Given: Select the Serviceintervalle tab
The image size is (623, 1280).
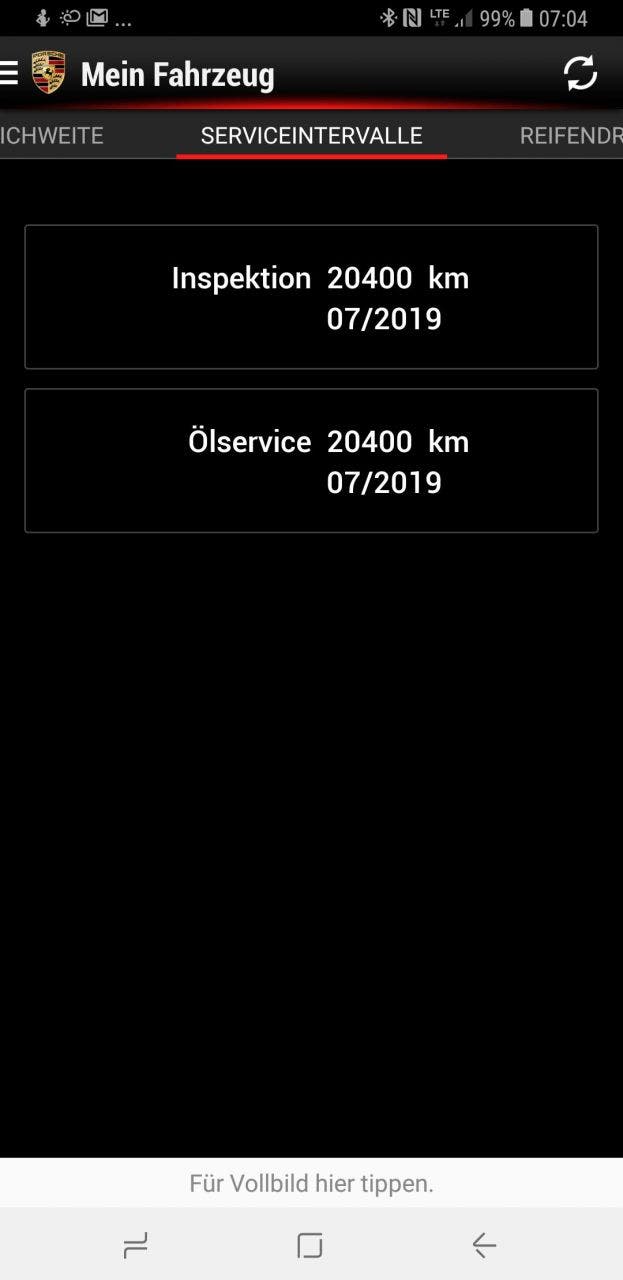Looking at the screenshot, I should [x=311, y=136].
